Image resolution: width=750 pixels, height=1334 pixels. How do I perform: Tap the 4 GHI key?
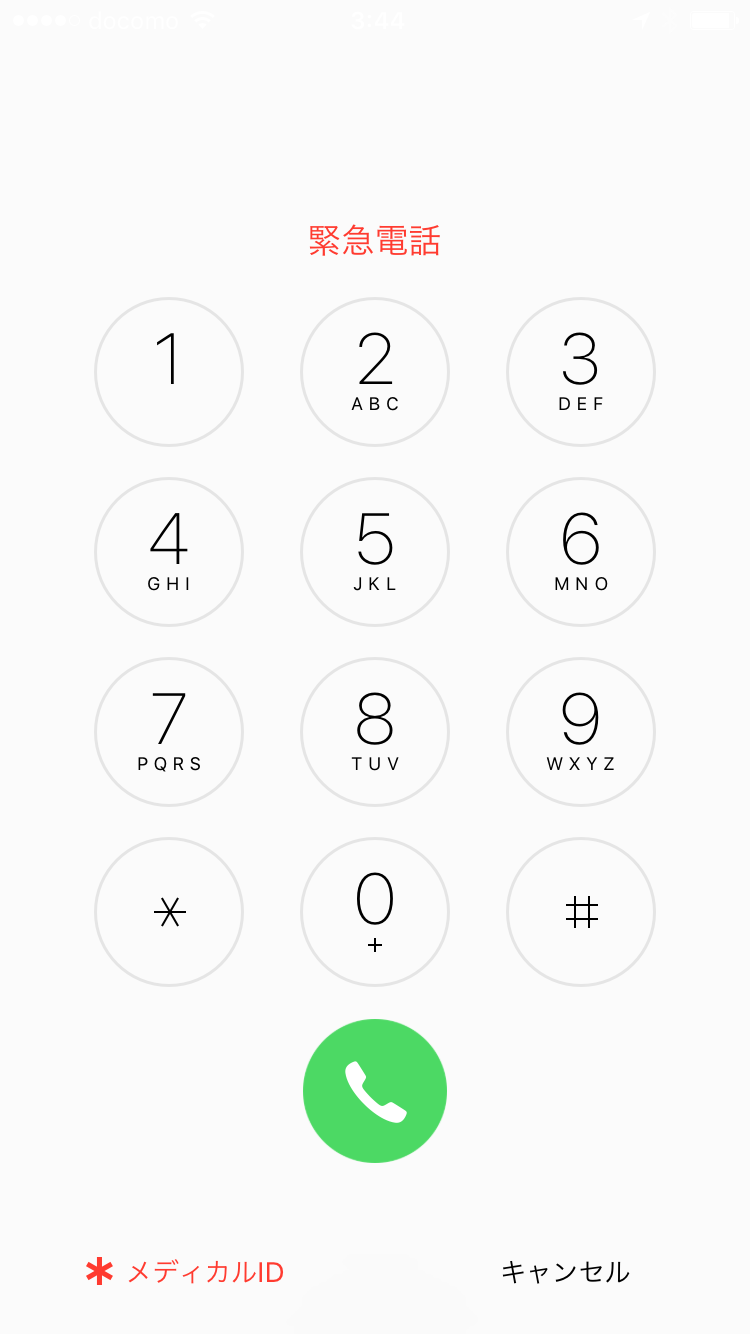point(169,552)
